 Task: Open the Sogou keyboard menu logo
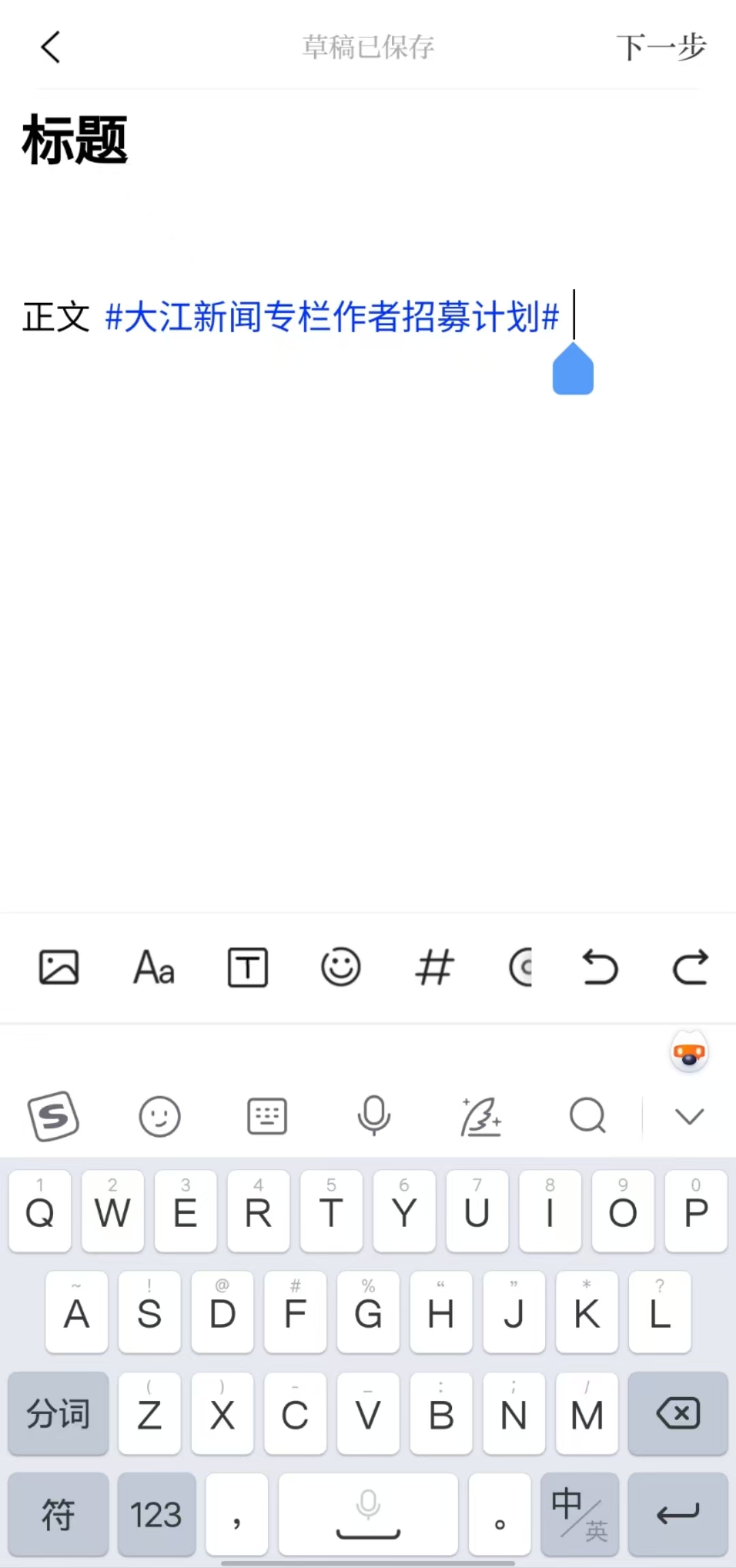[54, 1116]
